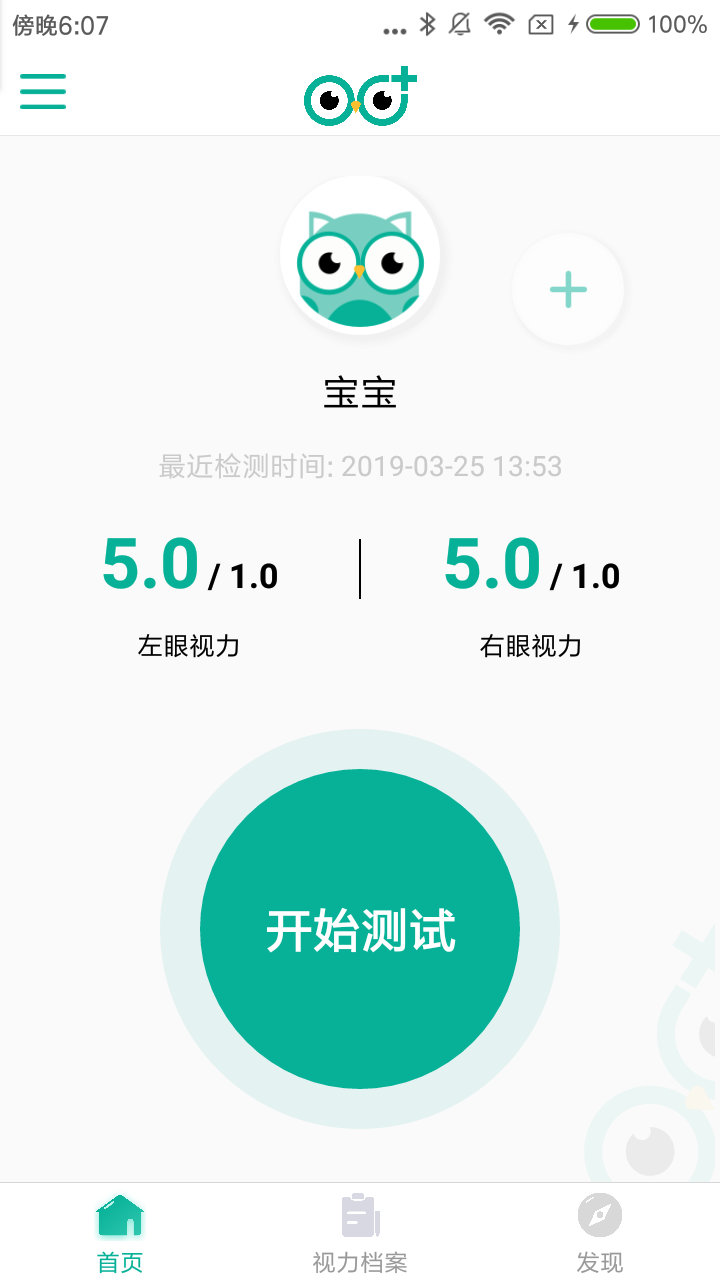Select the 首页 tab label
This screenshot has height=1280, width=720.
120,1263
